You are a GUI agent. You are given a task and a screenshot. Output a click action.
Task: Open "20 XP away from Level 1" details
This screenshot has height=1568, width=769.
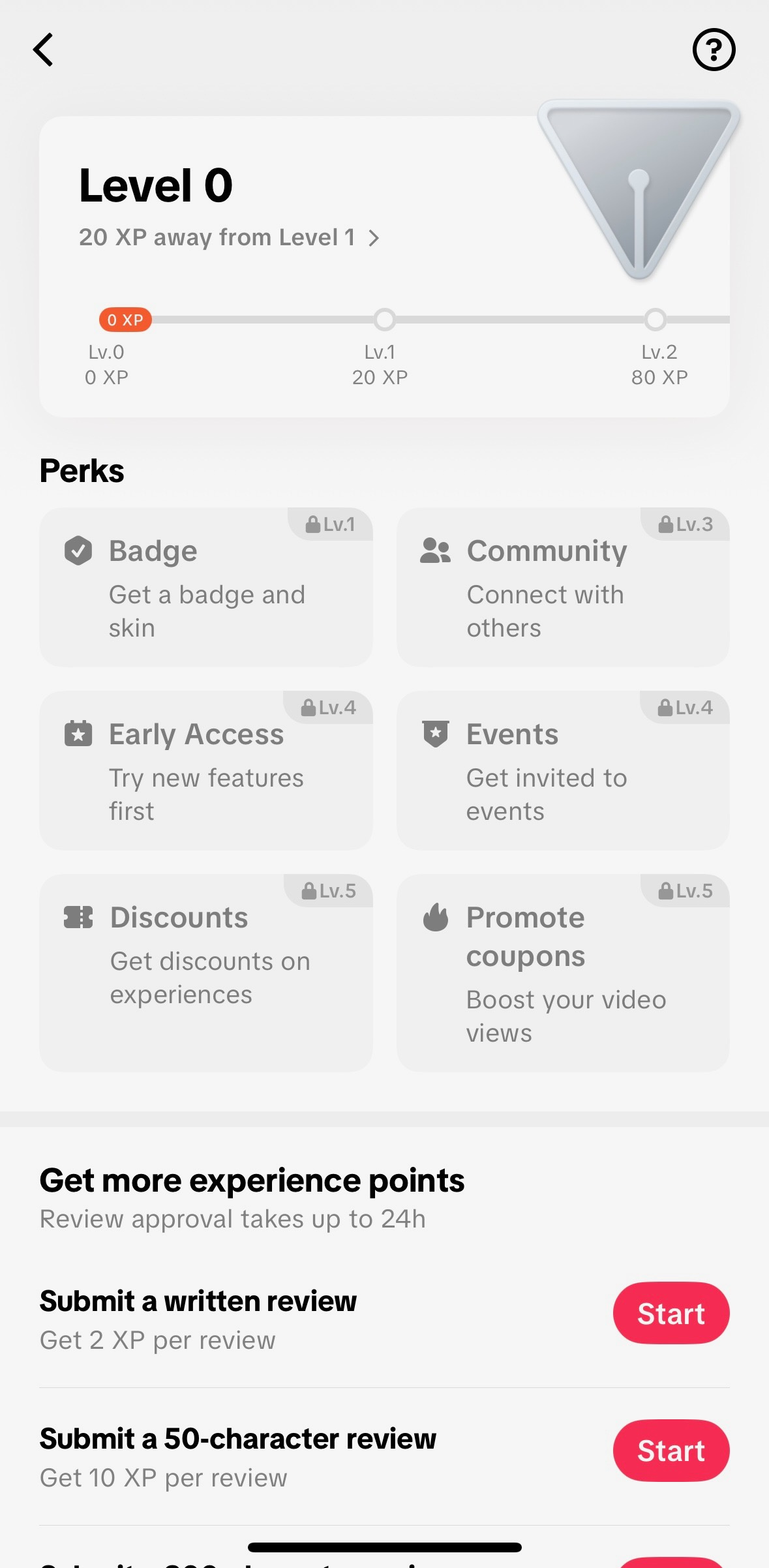tap(228, 237)
